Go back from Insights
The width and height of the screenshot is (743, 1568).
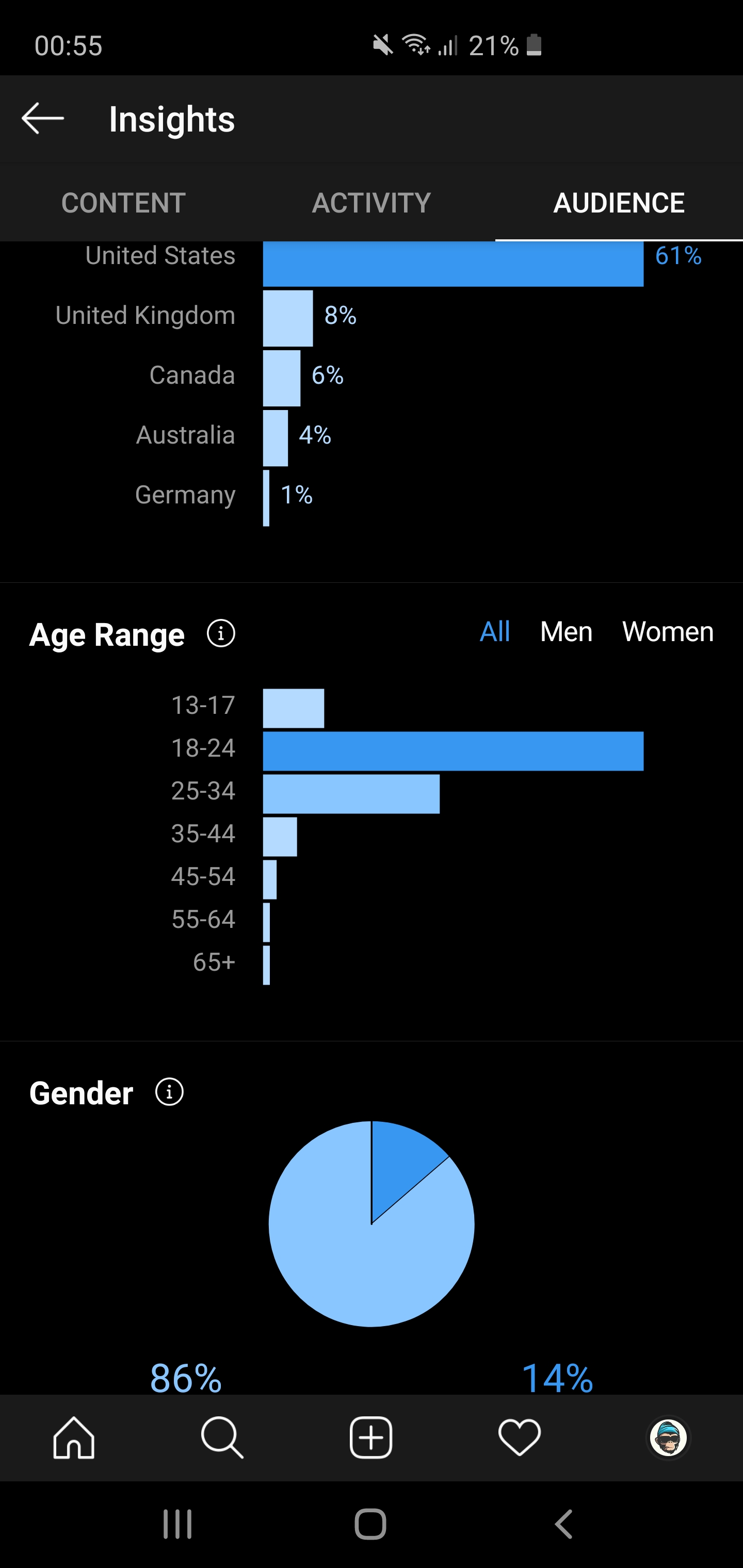(43, 118)
